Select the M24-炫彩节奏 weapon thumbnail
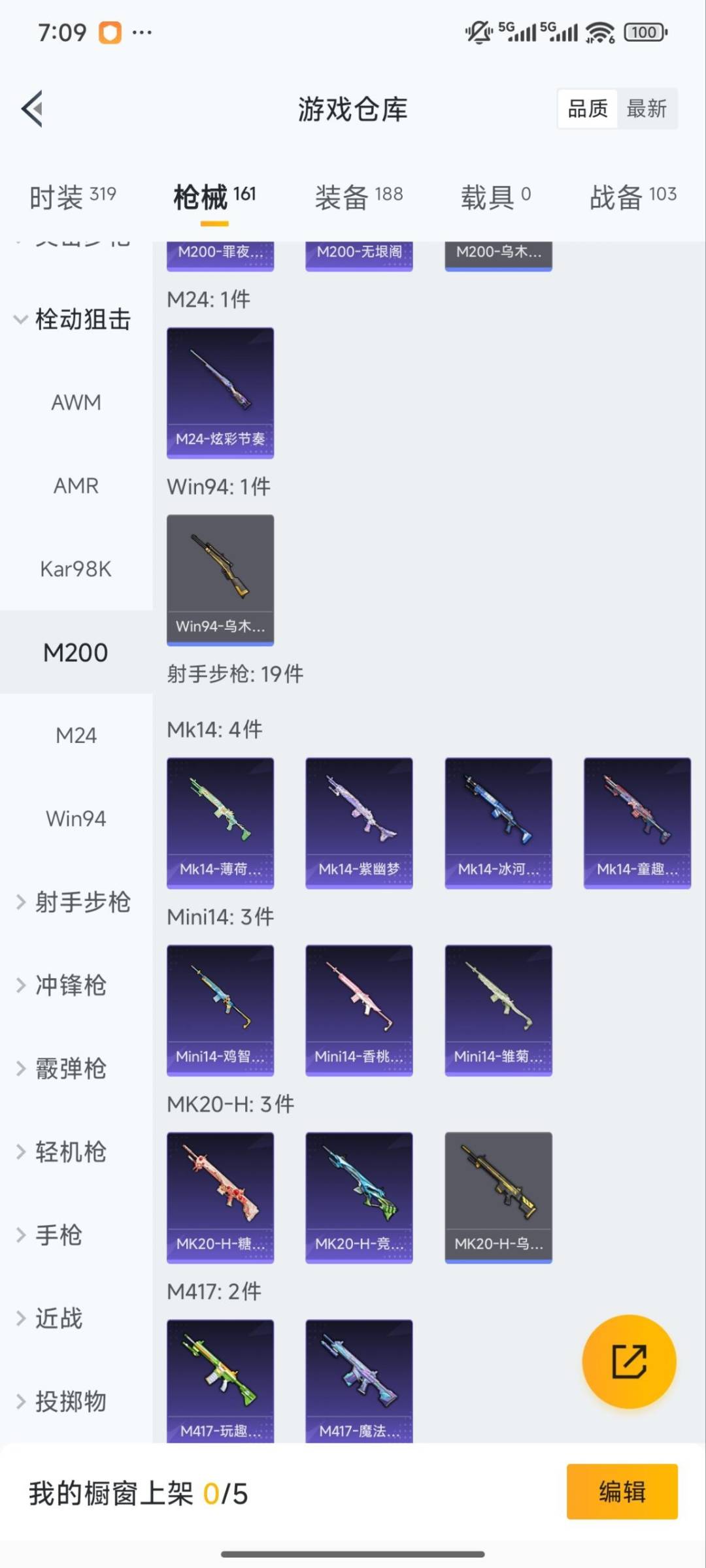The width and height of the screenshot is (706, 1568). point(220,391)
